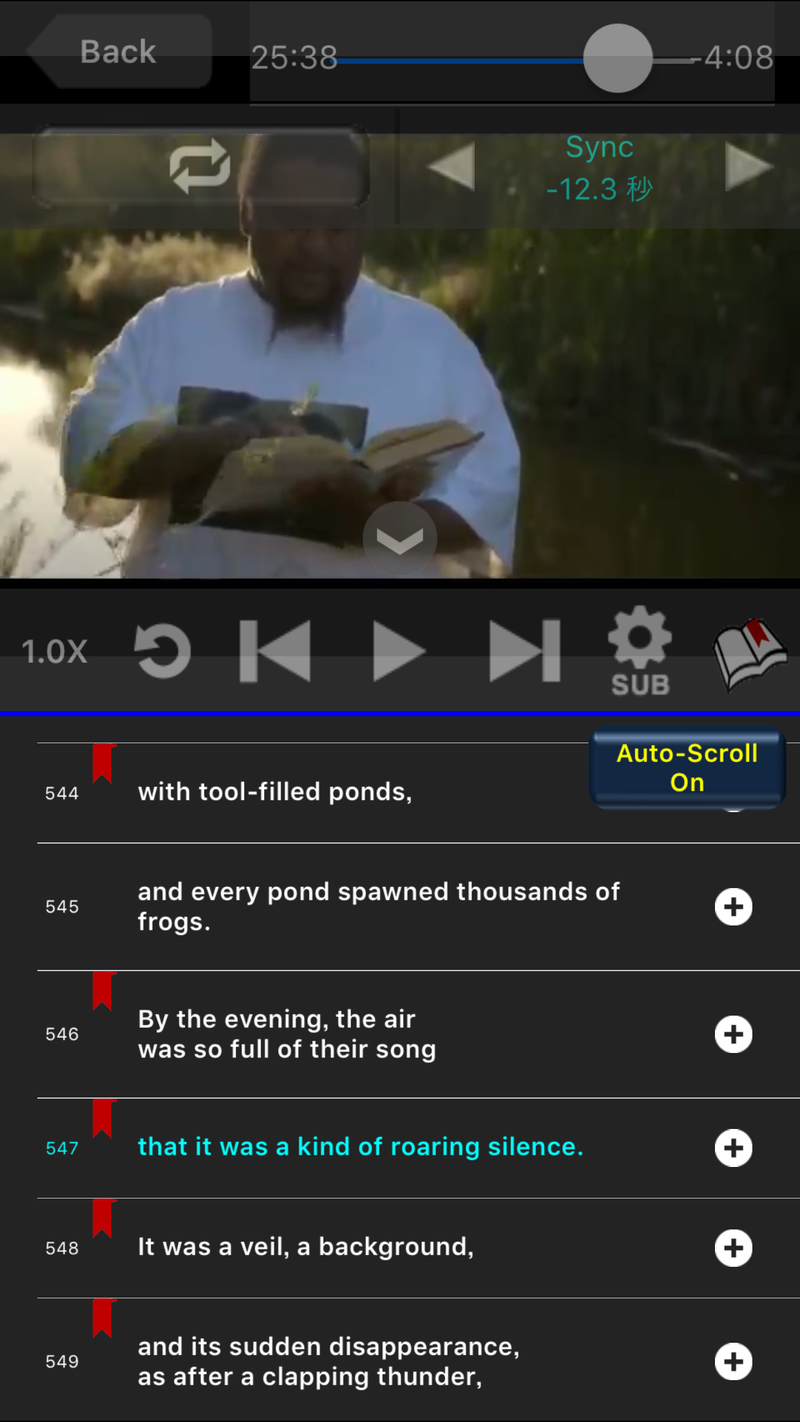Image resolution: width=800 pixels, height=1422 pixels.
Task: Add line 547 with its plus icon
Action: pos(734,1148)
